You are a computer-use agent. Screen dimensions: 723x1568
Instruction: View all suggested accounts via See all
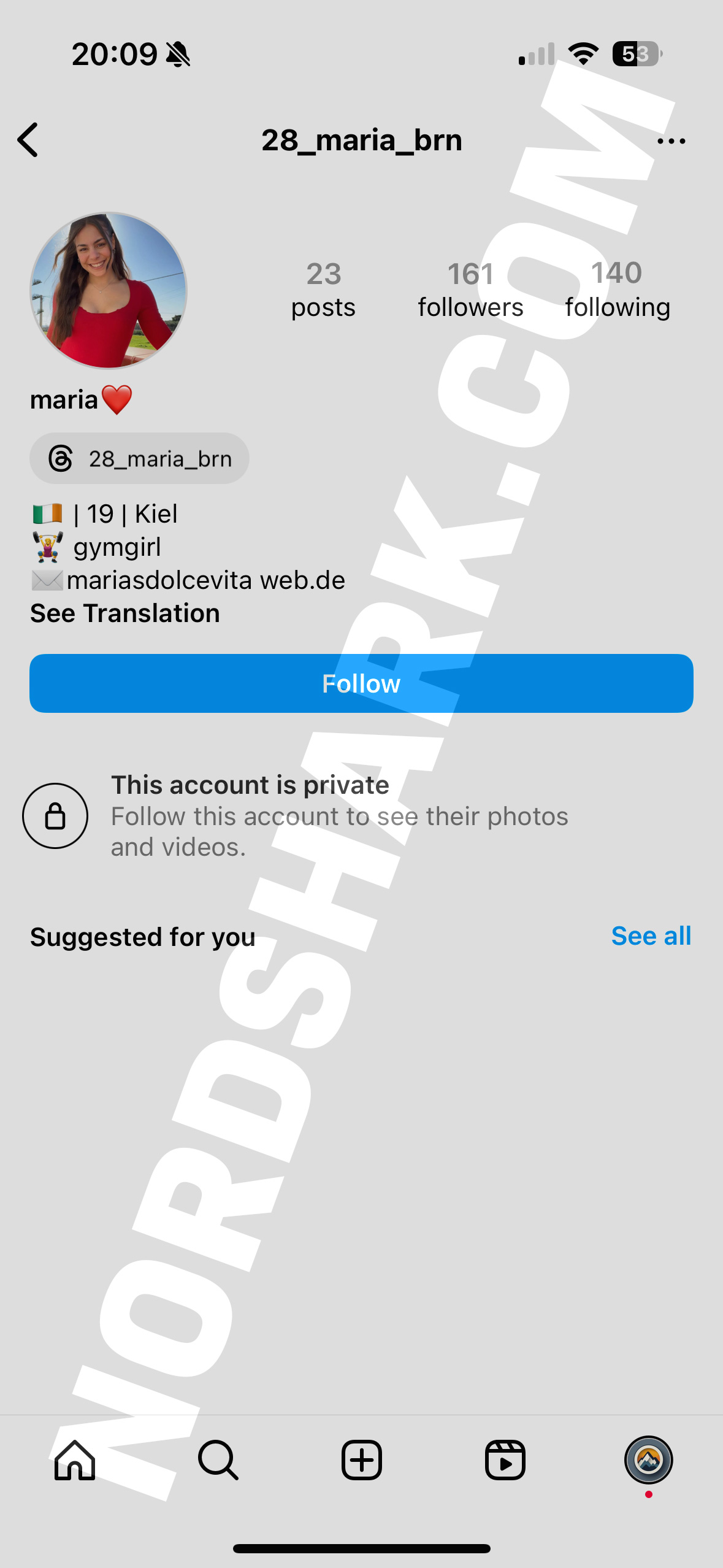click(x=651, y=936)
